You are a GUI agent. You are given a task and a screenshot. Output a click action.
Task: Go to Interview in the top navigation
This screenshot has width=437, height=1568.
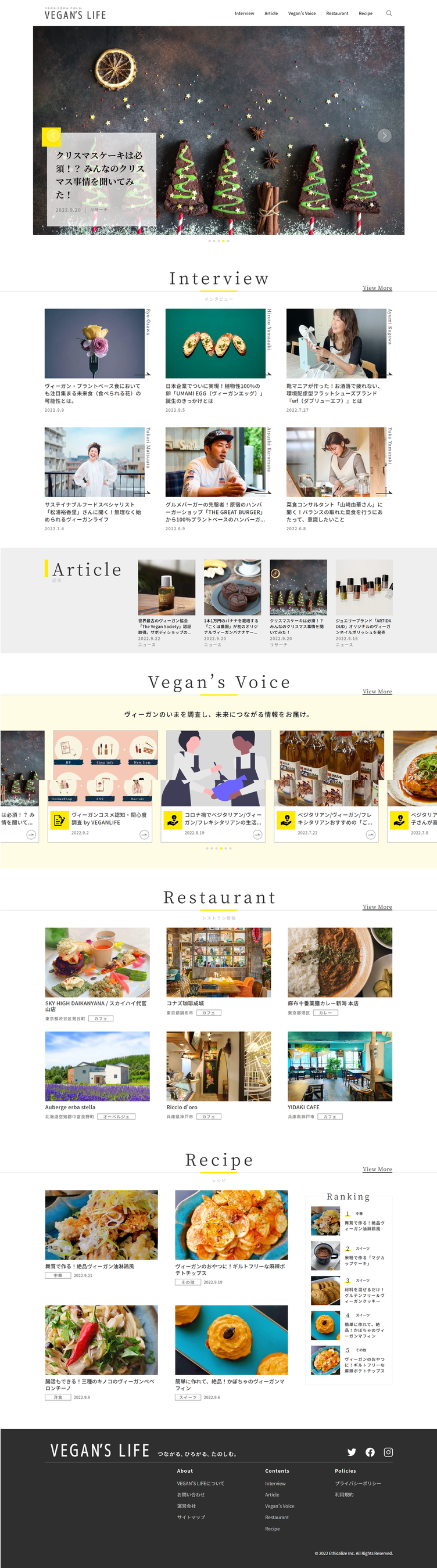coord(245,13)
